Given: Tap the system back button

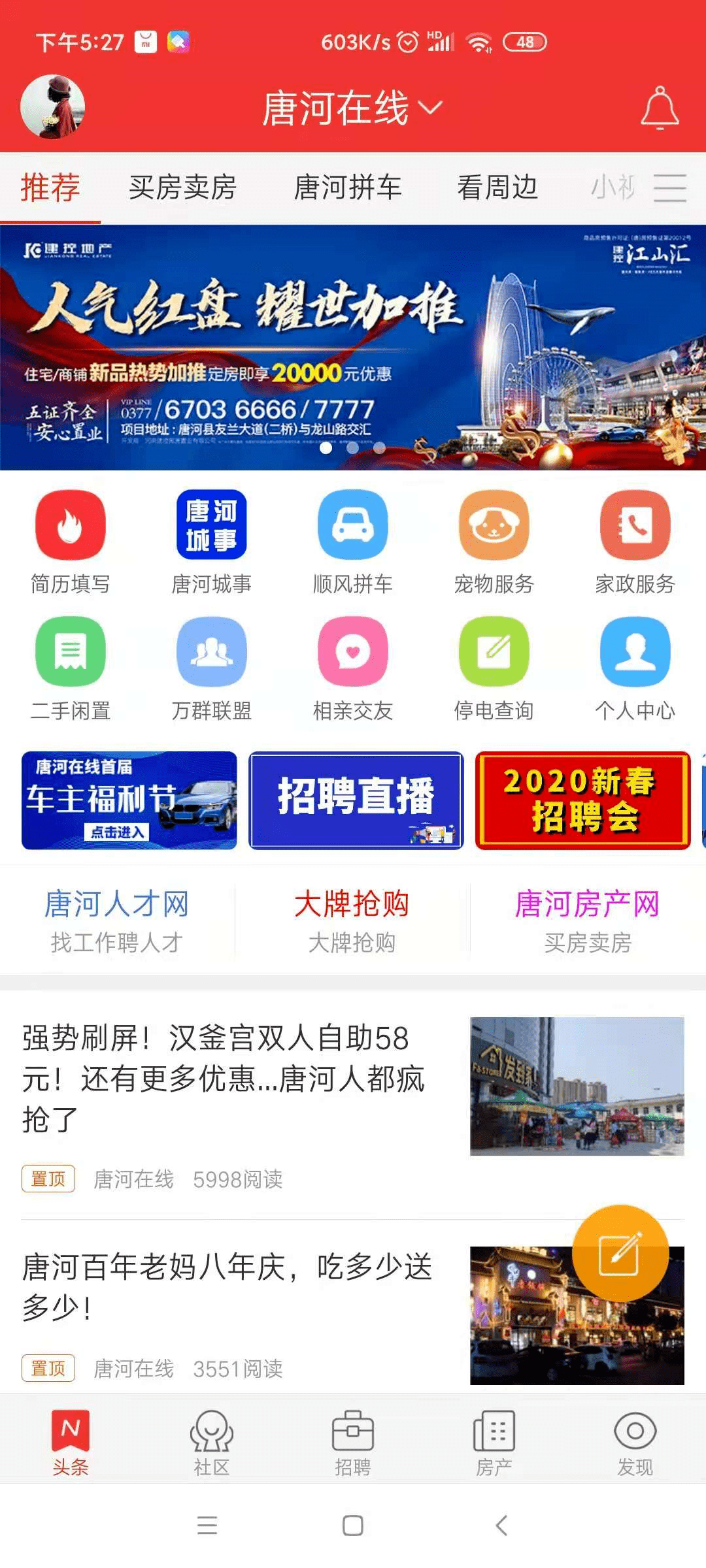Looking at the screenshot, I should point(501,1526).
